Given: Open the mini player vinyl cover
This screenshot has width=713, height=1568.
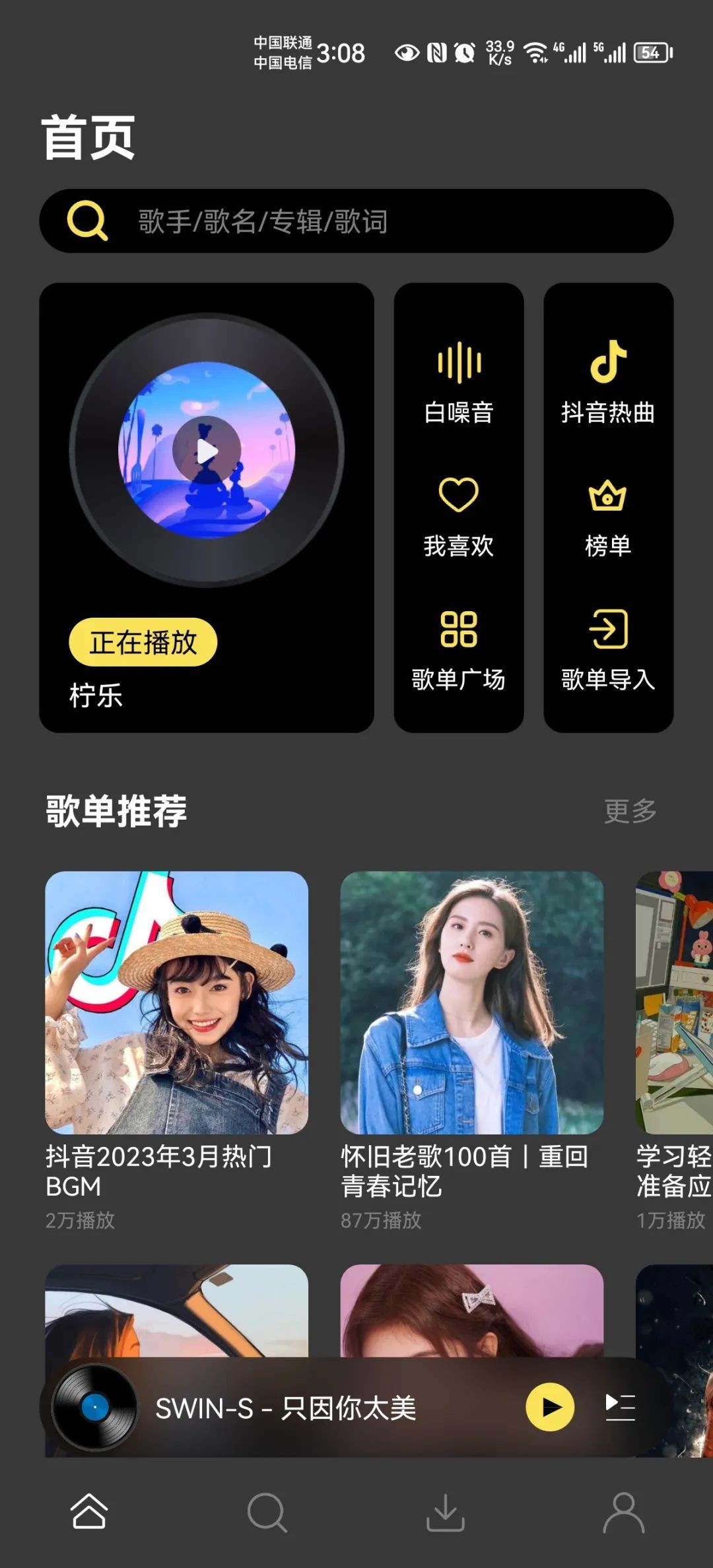Looking at the screenshot, I should 95,1408.
